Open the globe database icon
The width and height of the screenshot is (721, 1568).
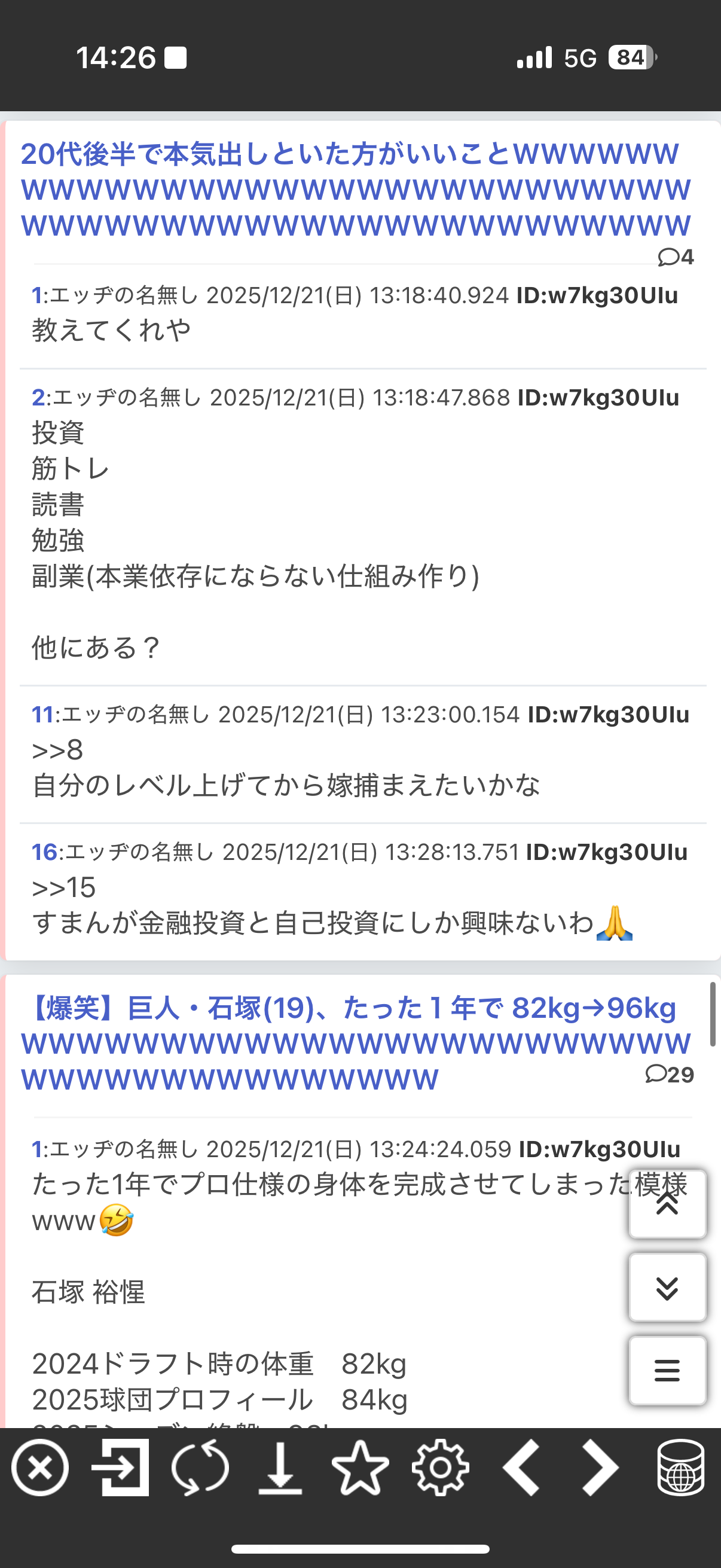pos(681,1468)
